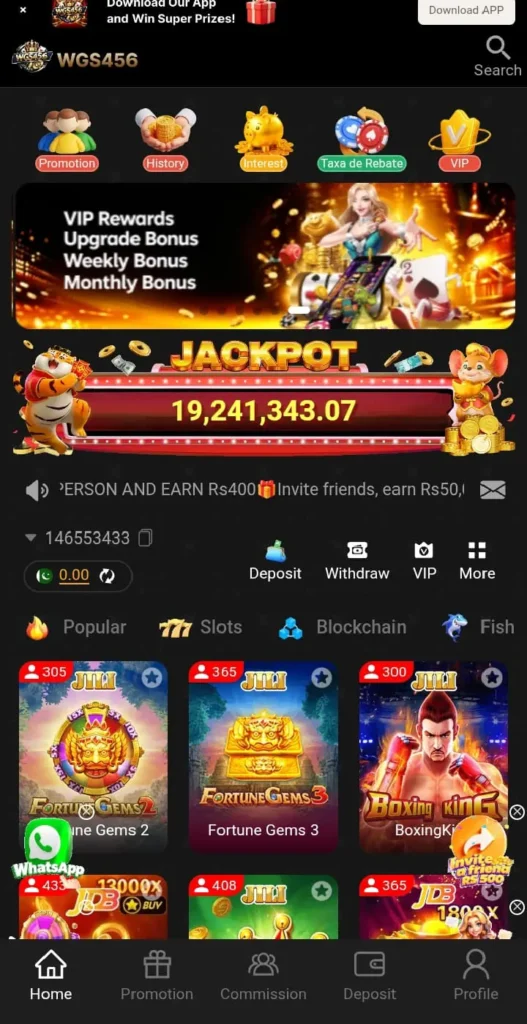Viewport: 527px width, 1024px height.
Task: Launch the Boxing King game
Action: (x=434, y=756)
